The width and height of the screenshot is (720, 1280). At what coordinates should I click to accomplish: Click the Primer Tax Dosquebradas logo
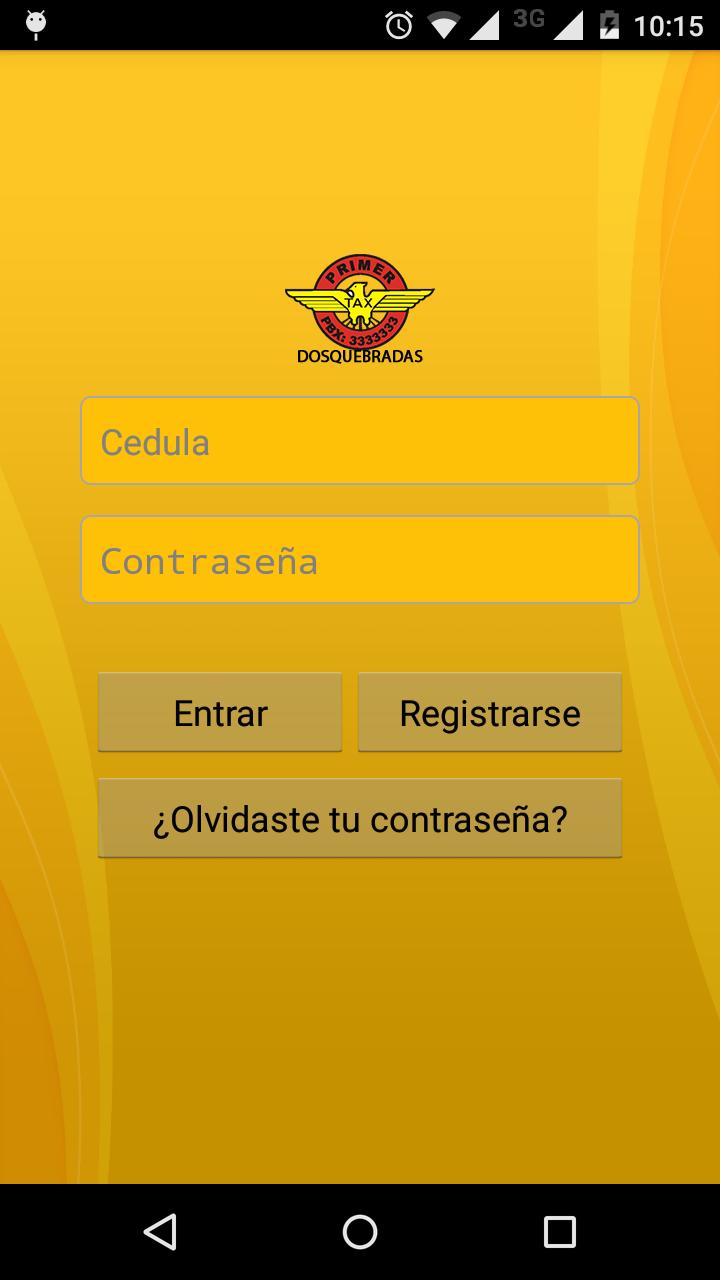360,305
